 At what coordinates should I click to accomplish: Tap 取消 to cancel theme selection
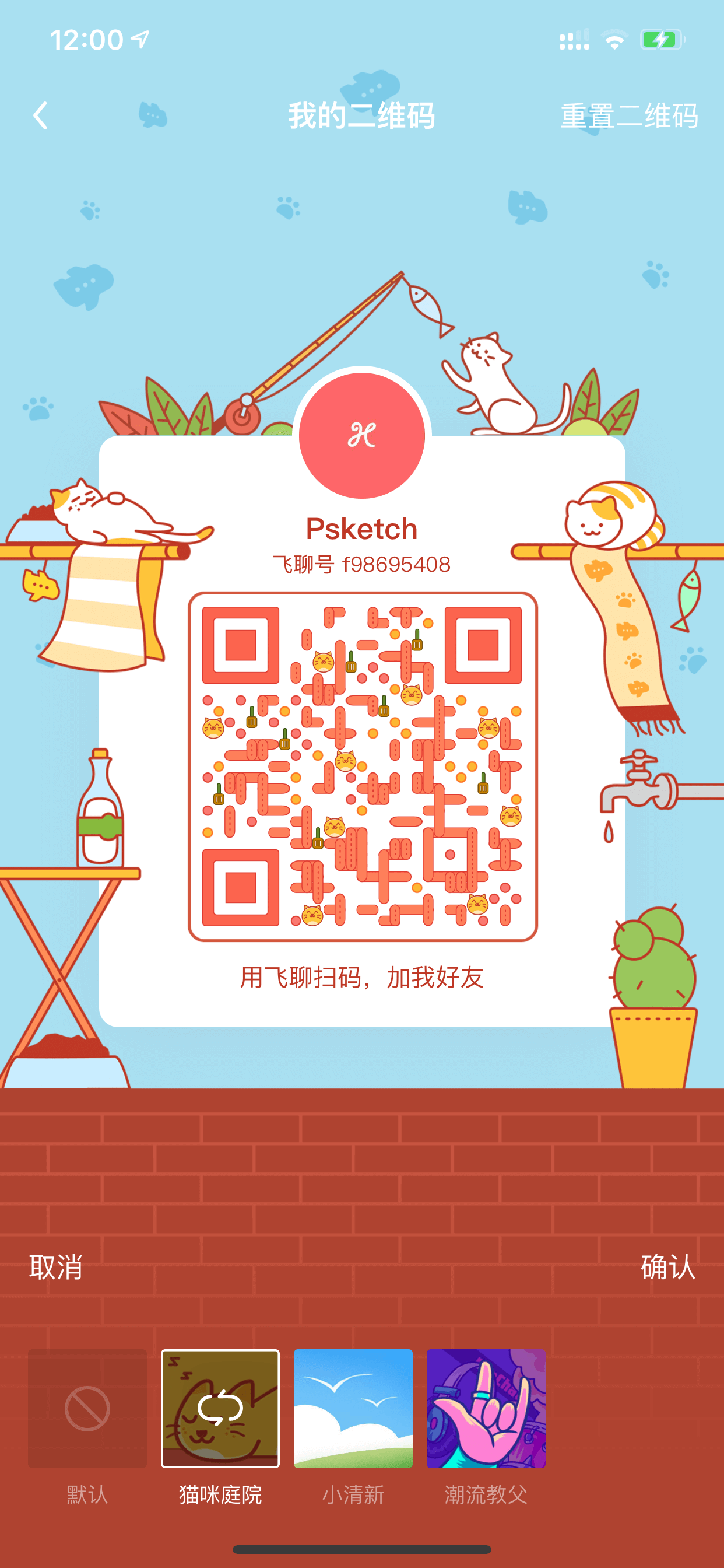tap(56, 1266)
